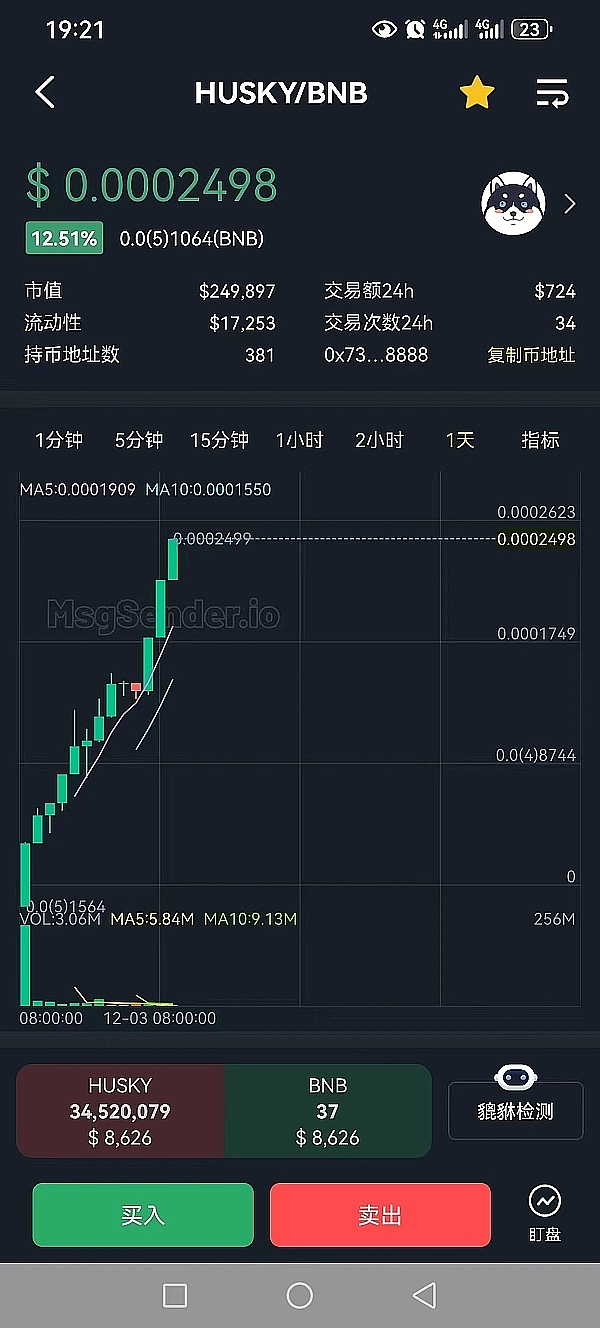Viewport: 600px width, 1328px height.
Task: Choose the 2小时 timeframe
Action: pos(379,440)
